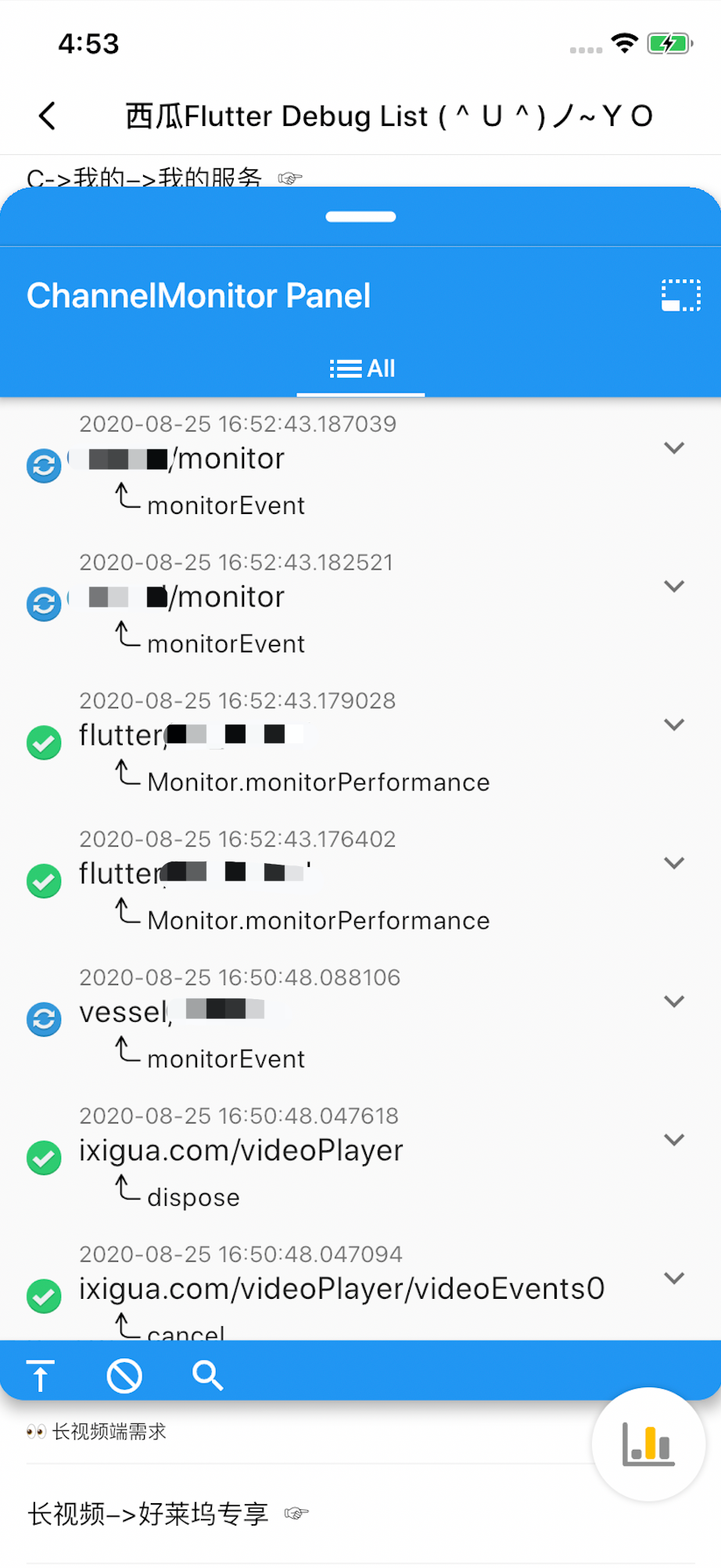721x1568 pixels.
Task: Tap the floating bar chart button
Action: tap(648, 1444)
